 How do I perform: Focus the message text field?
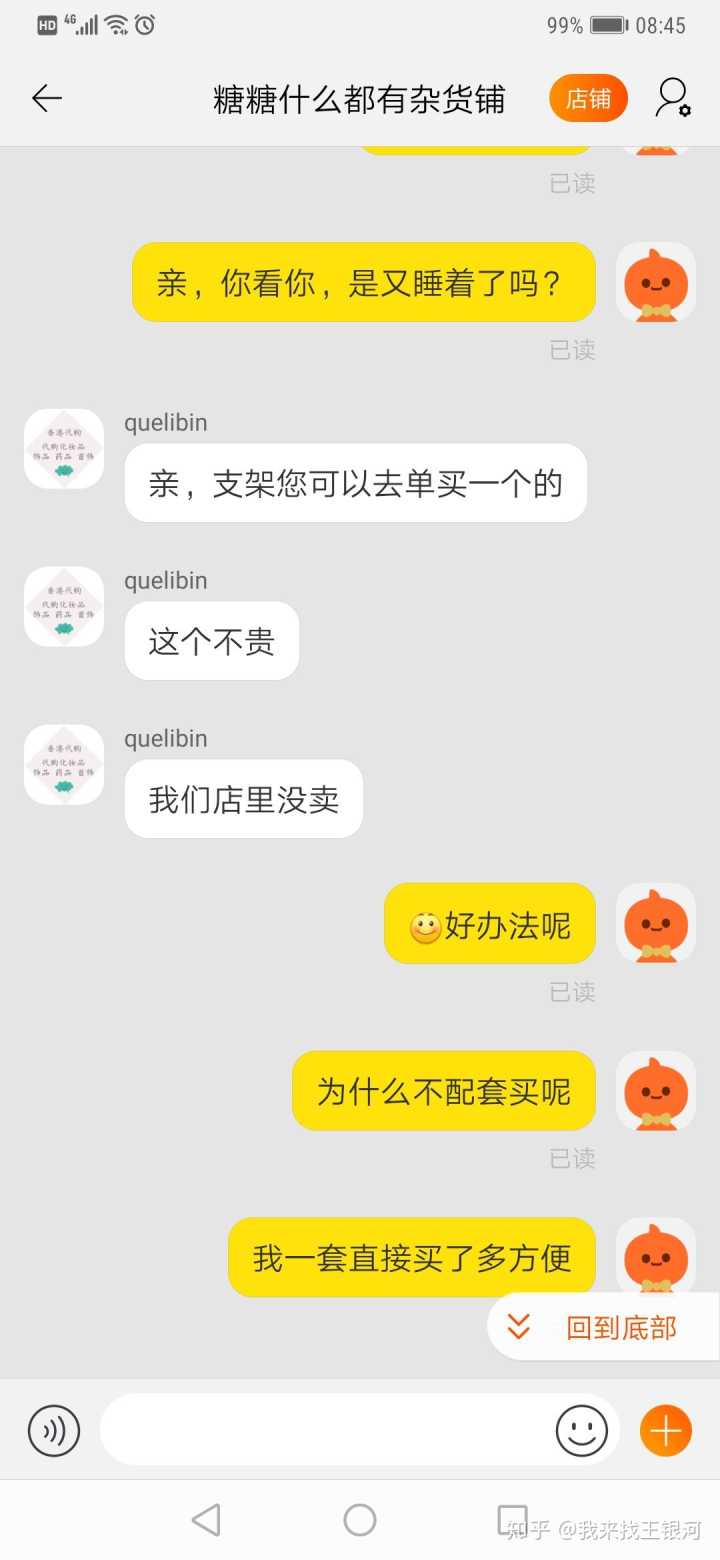tap(325, 1431)
